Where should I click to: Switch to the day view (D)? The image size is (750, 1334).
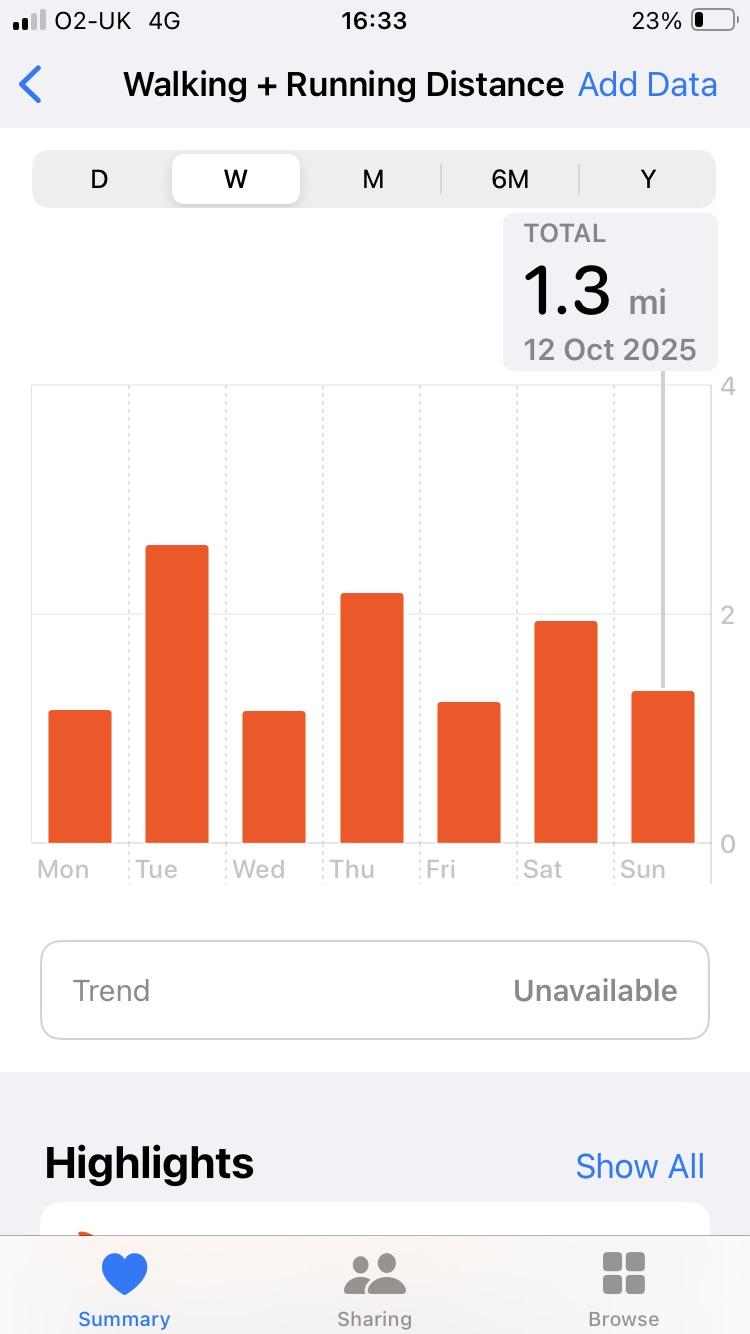point(99,179)
